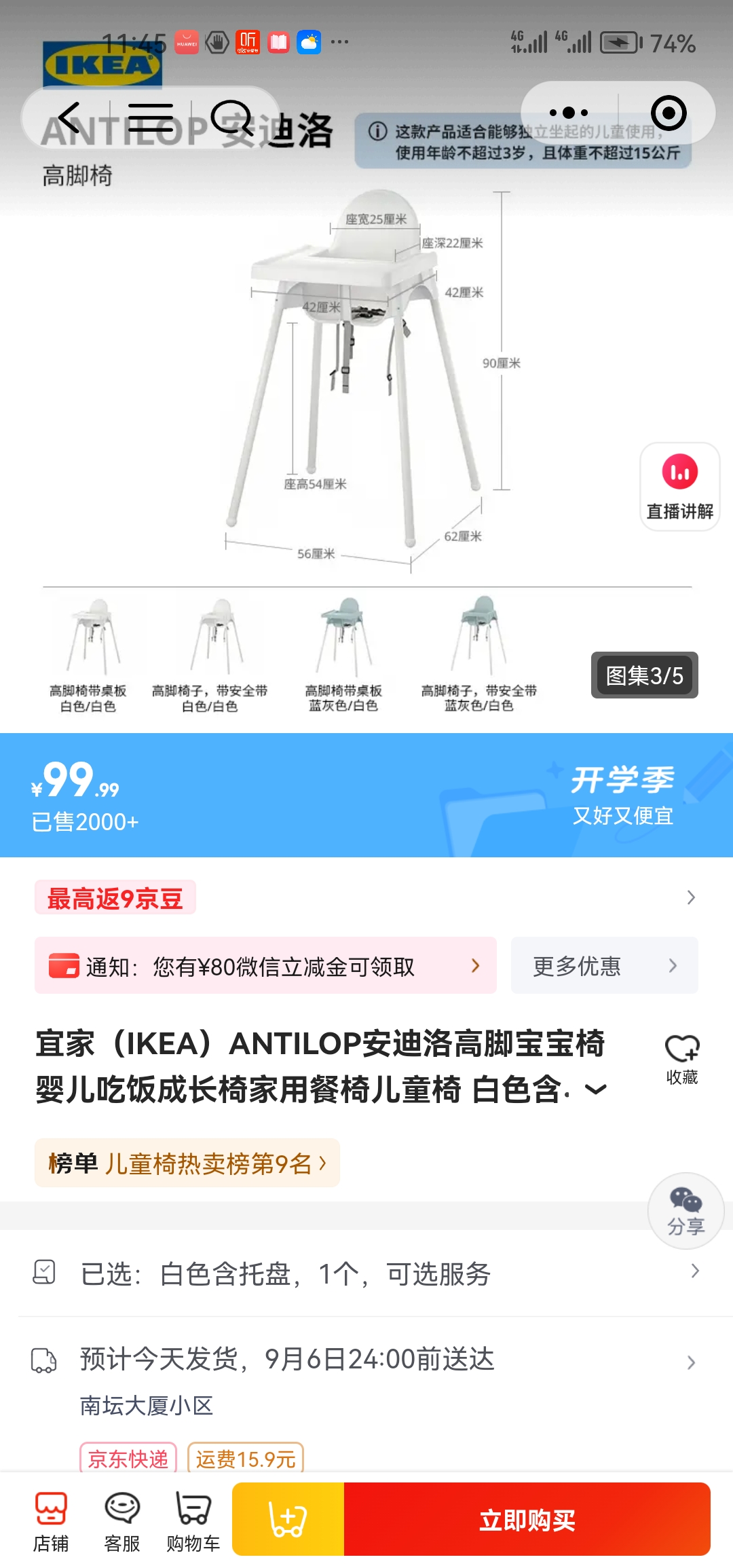Viewport: 733px width, 1568px height.
Task: Open the three-line menu icon
Action: [151, 117]
